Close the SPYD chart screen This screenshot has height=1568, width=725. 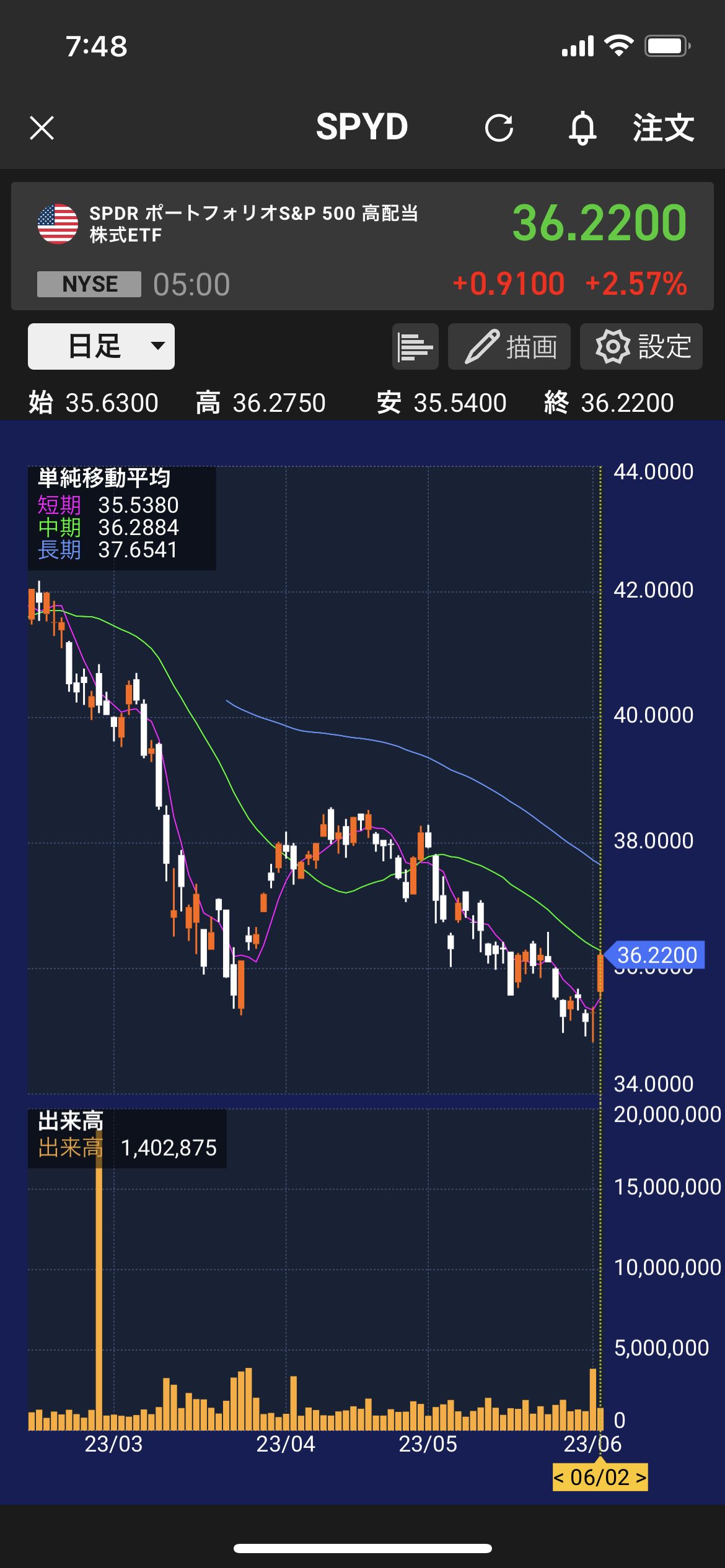point(42,128)
